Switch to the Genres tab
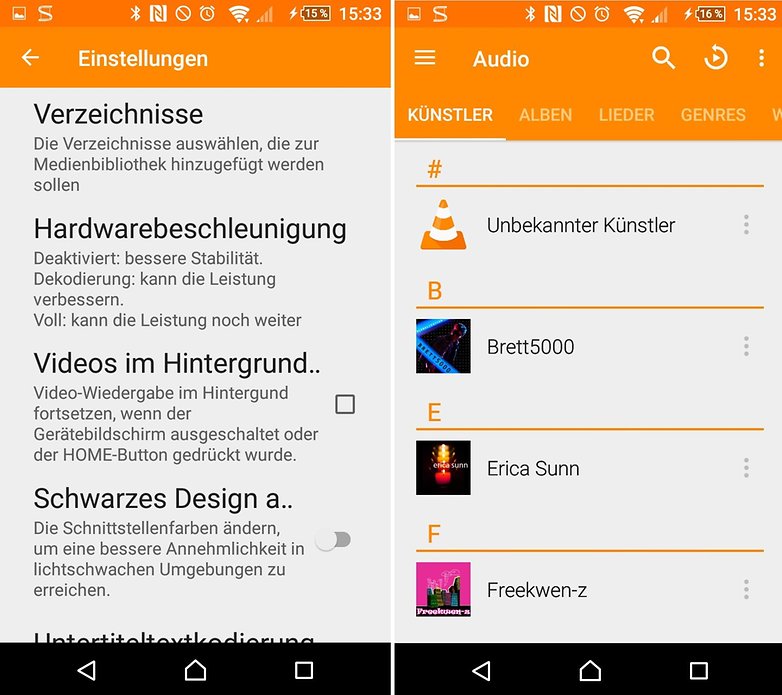Screen dimensions: 782x695 coord(713,115)
